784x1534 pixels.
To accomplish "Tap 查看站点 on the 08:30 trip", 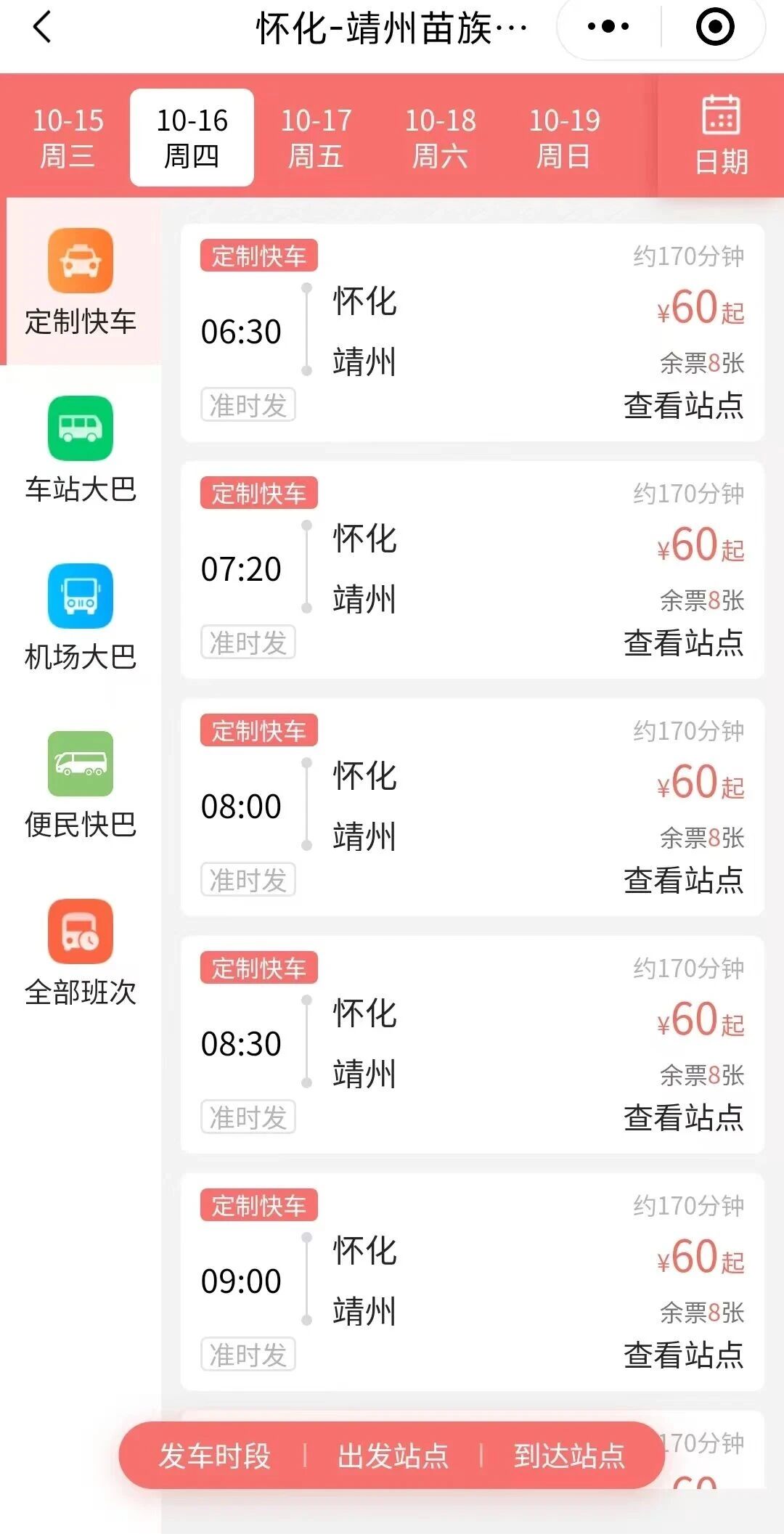I will point(683,1118).
